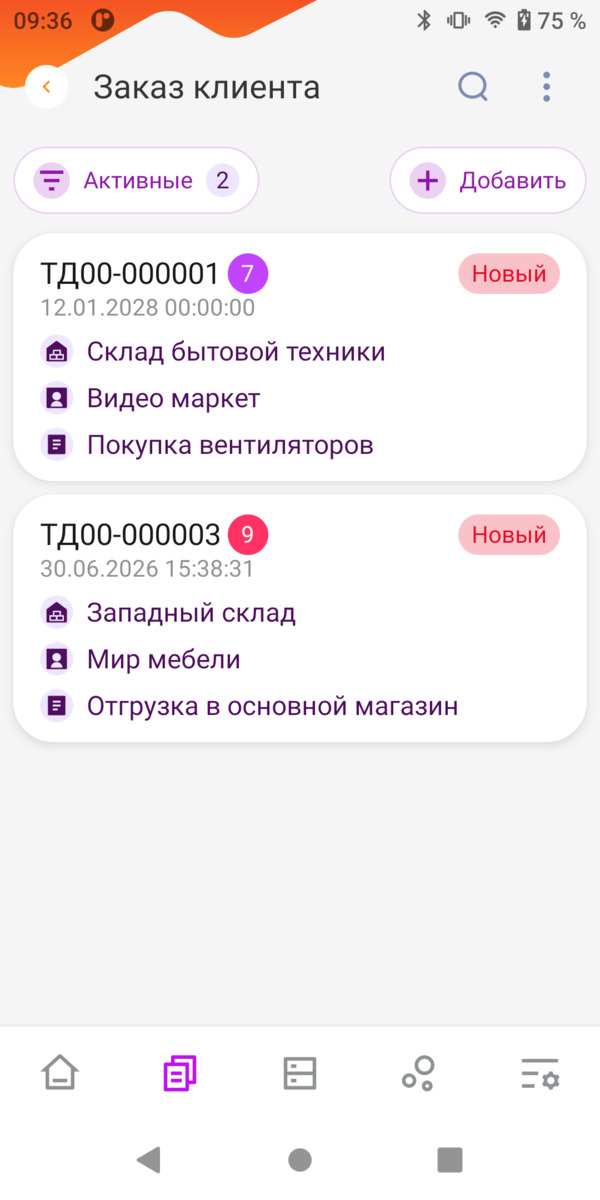Open the Активные filter chip

point(136,181)
